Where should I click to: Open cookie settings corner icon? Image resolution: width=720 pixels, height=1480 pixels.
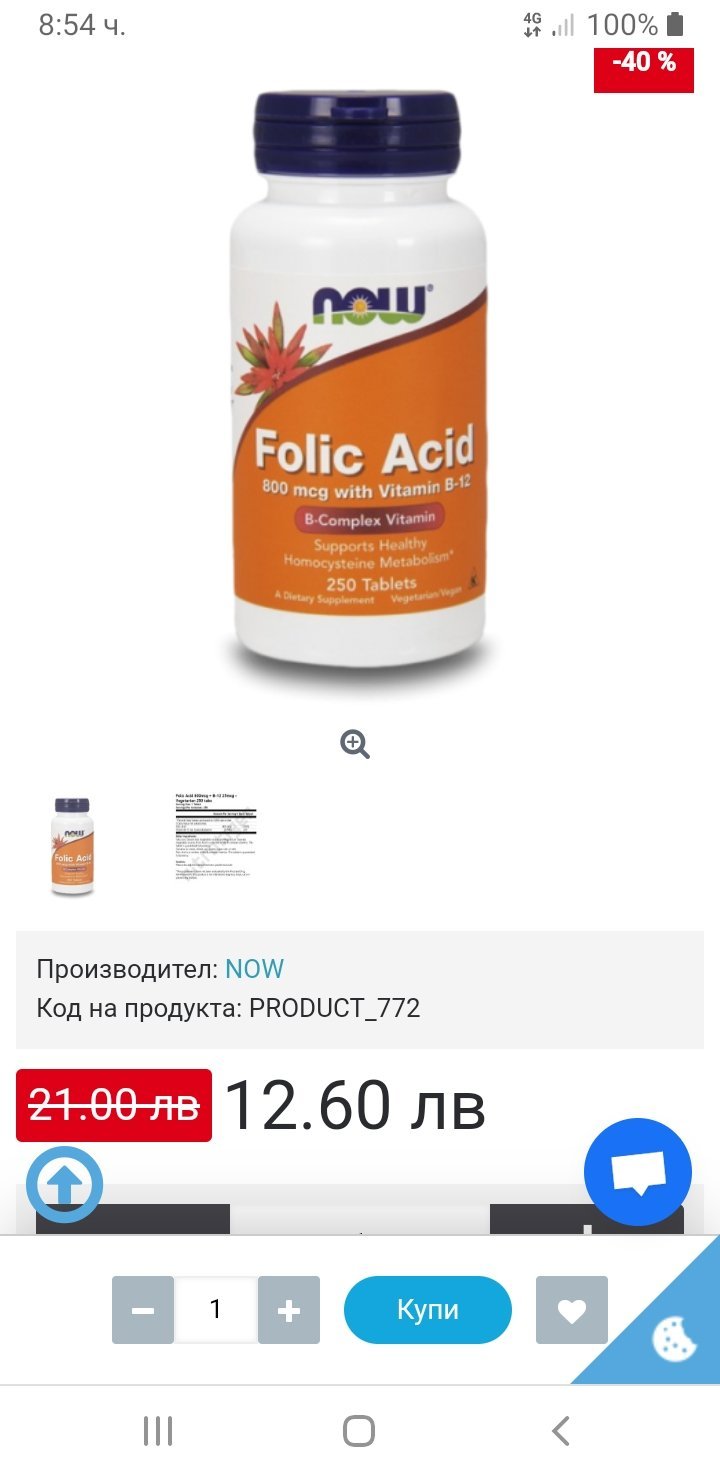(x=674, y=1339)
